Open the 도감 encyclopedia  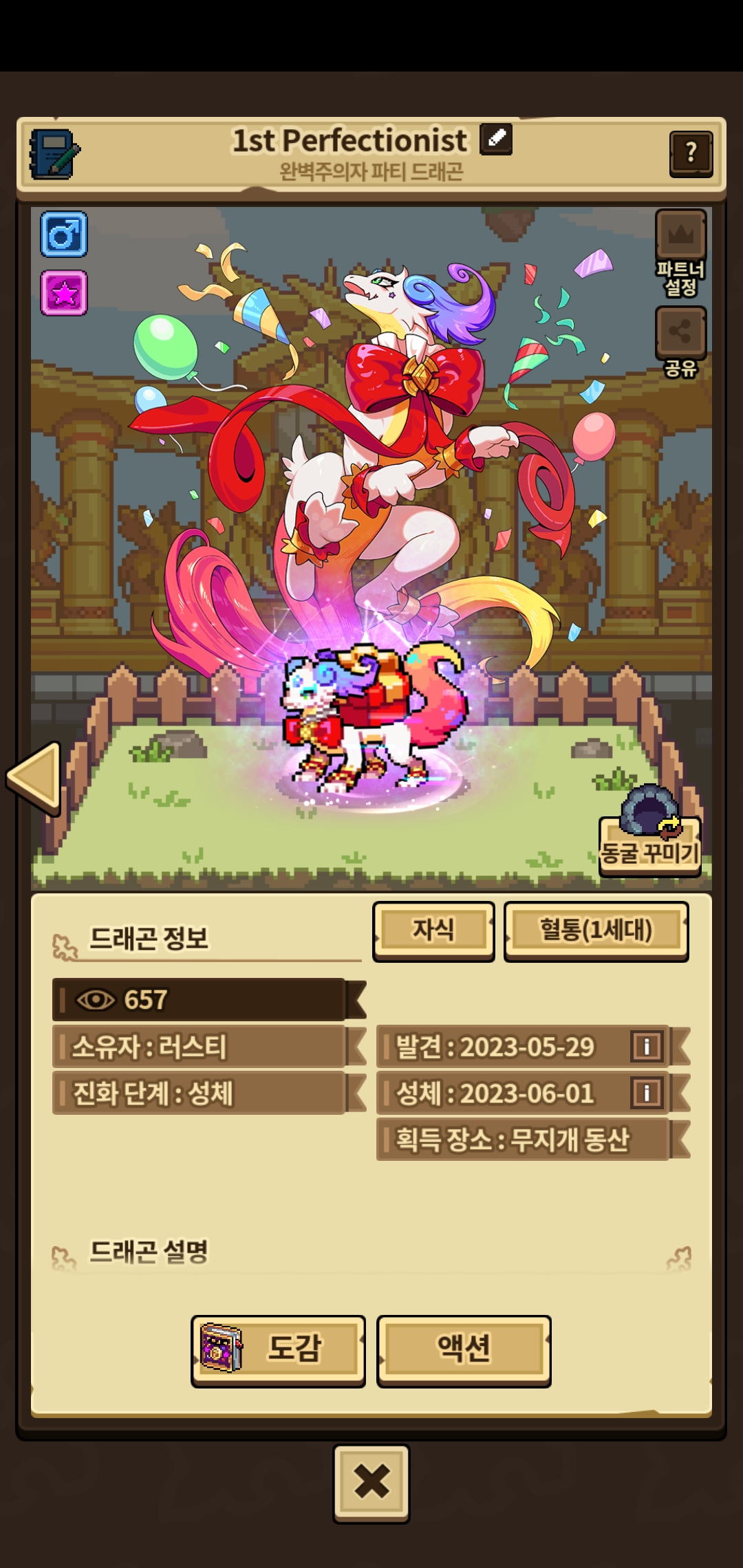click(x=278, y=1351)
